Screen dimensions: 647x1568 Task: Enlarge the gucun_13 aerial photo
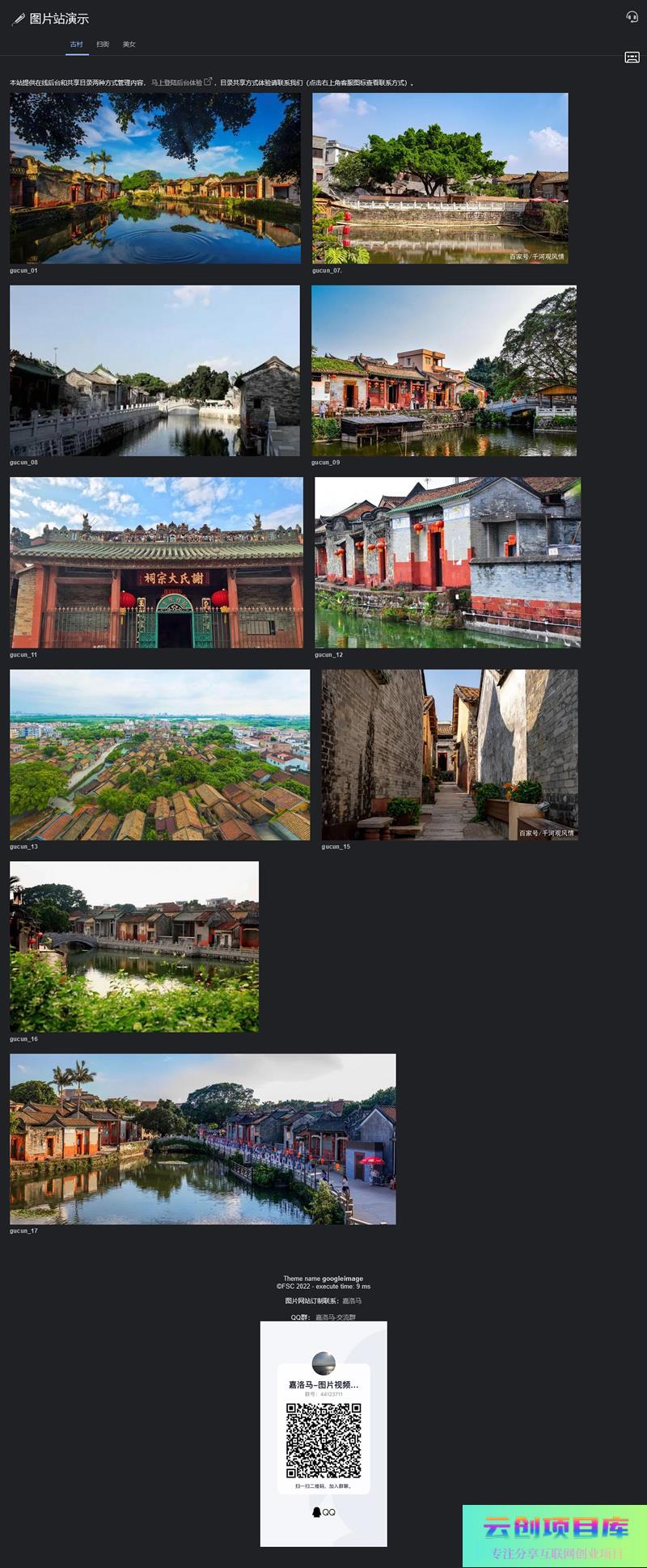159,754
